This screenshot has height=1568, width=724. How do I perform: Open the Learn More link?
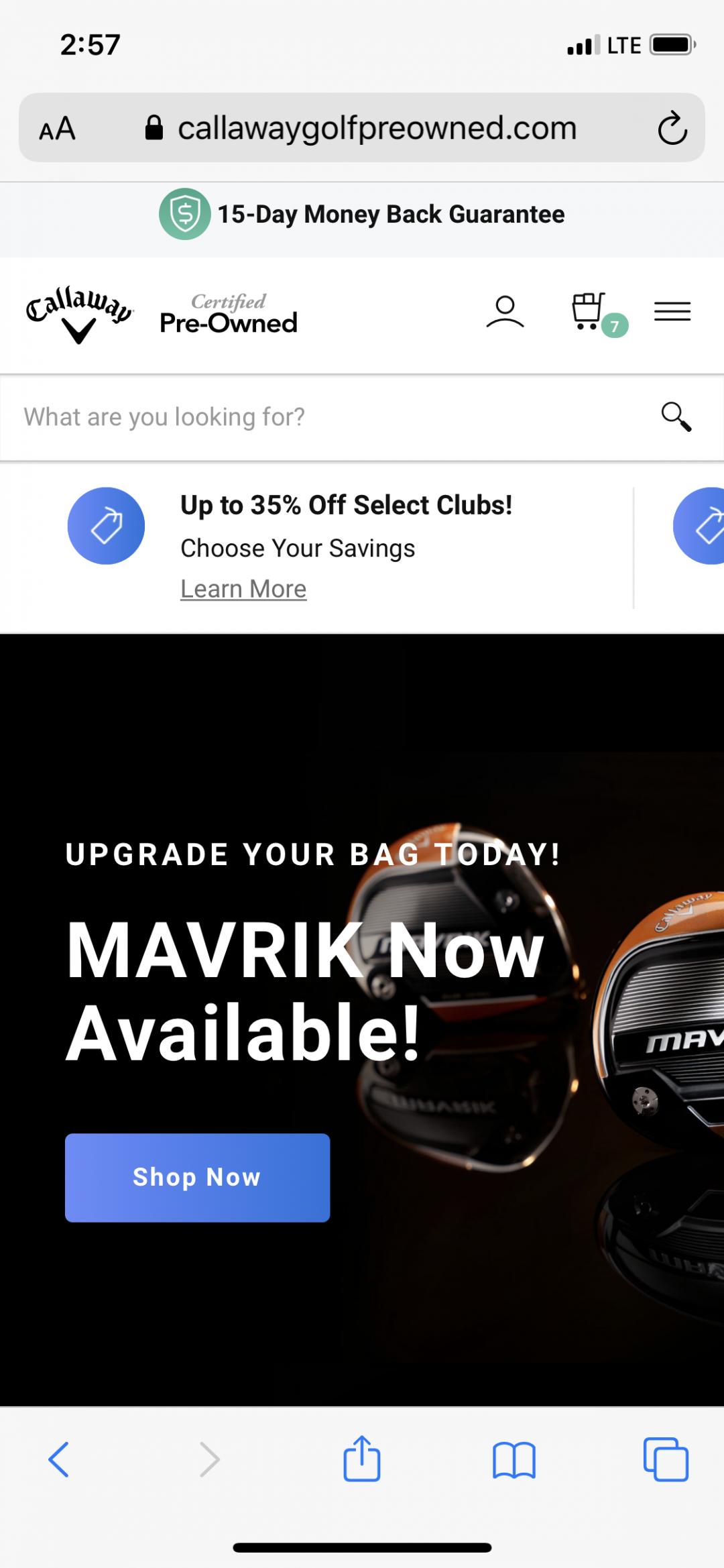(x=243, y=589)
